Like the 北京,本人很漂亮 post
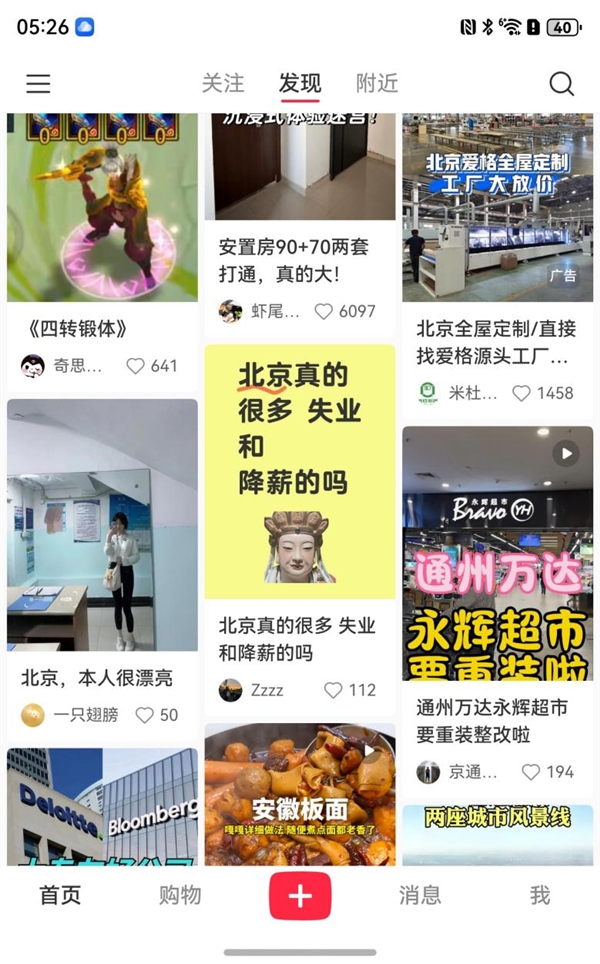 145,715
